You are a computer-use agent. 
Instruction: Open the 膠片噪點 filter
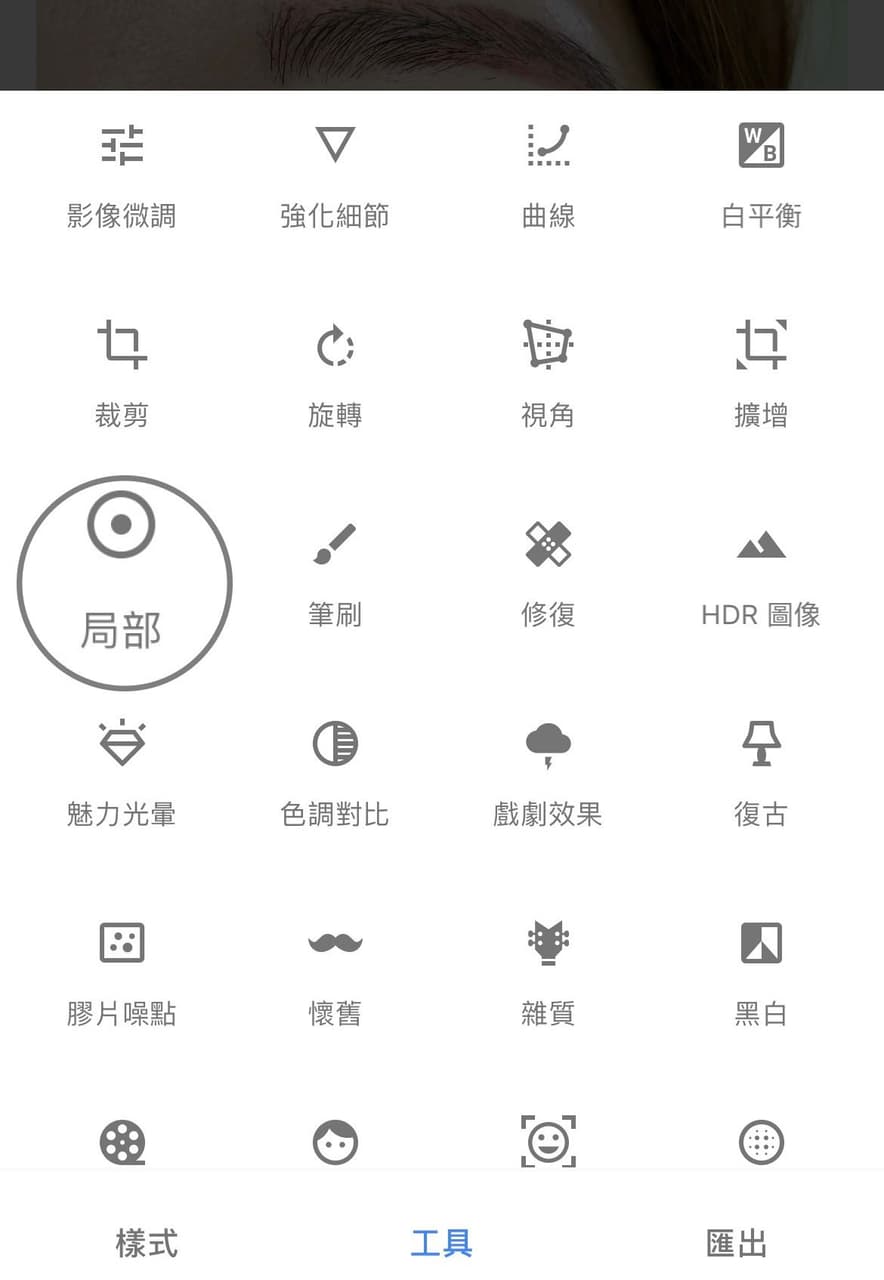click(122, 973)
